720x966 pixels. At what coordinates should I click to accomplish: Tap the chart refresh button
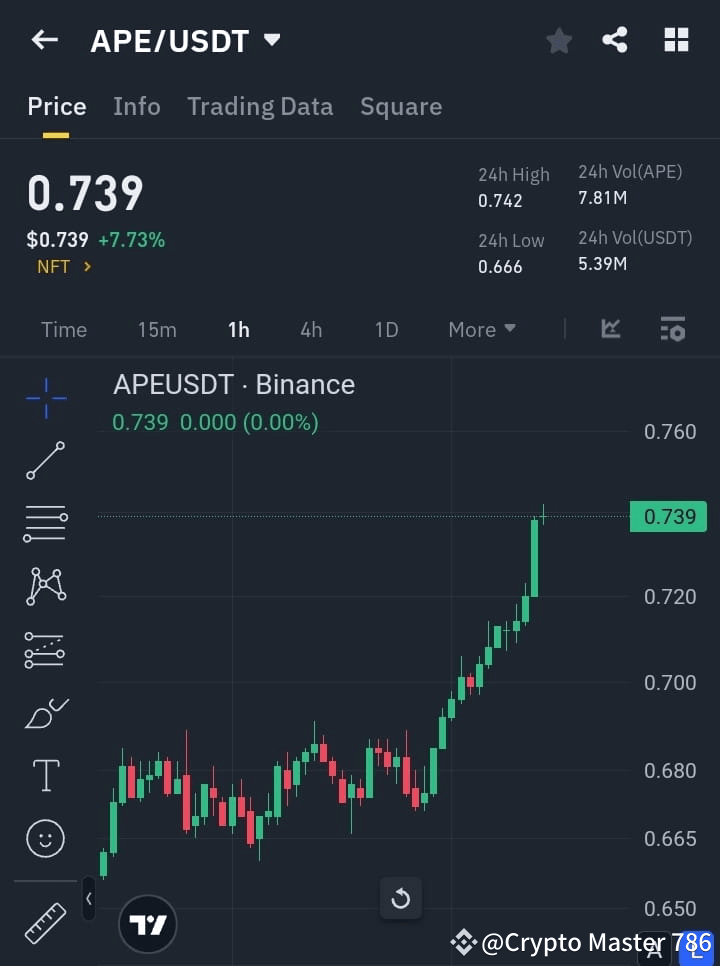[x=401, y=899]
